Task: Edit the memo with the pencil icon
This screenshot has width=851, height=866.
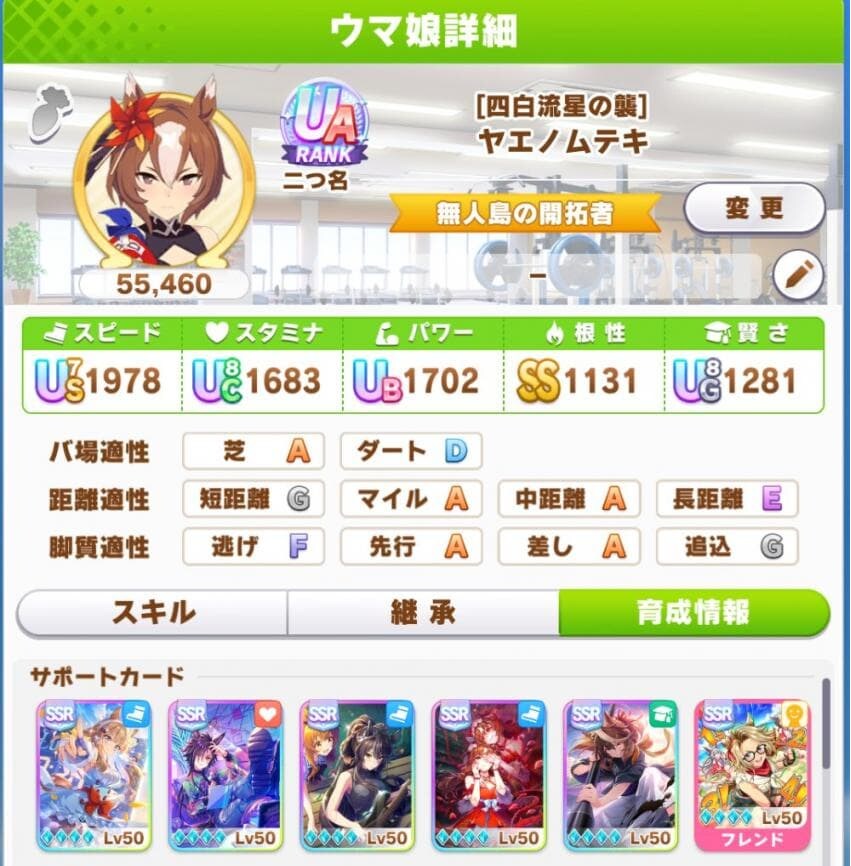Action: tap(798, 274)
